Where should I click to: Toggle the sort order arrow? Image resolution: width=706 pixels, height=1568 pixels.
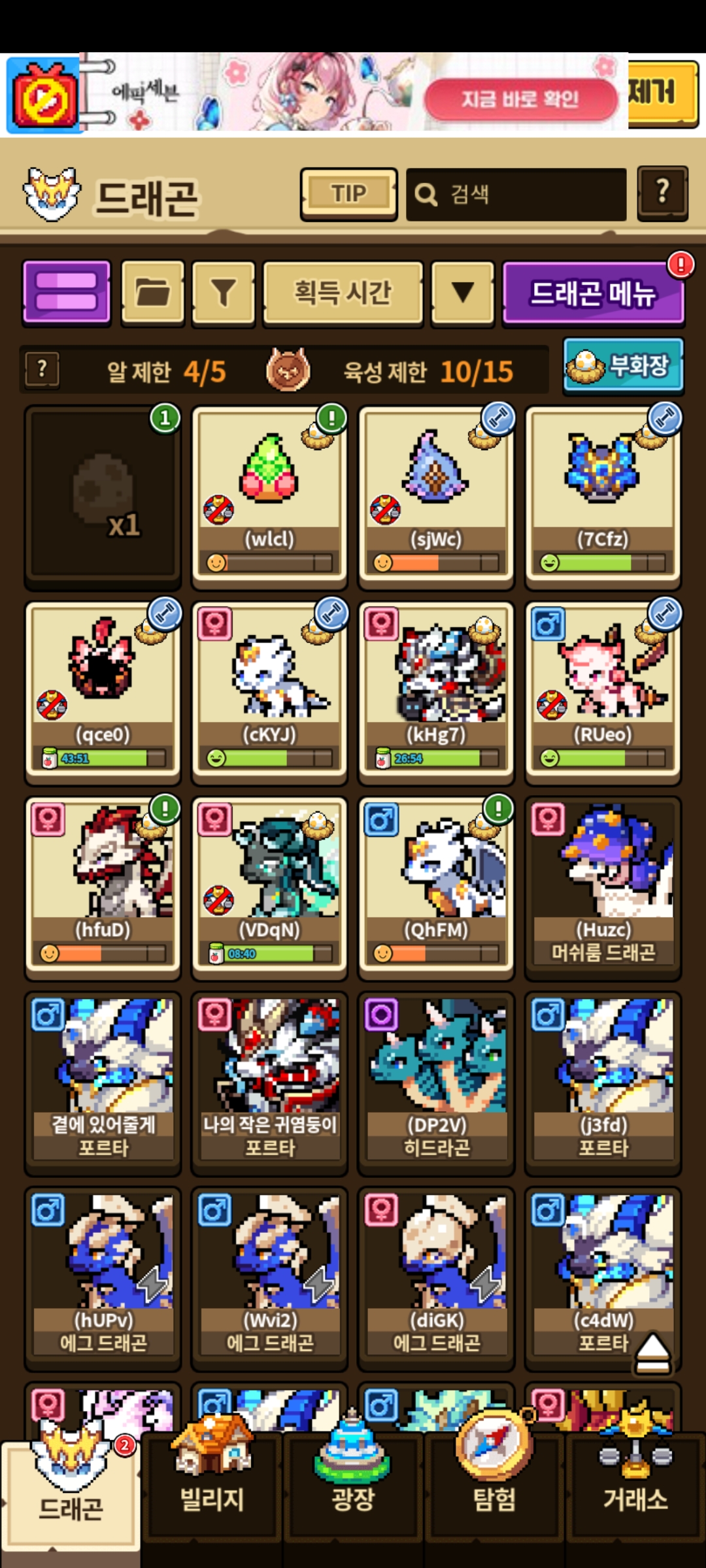click(463, 291)
